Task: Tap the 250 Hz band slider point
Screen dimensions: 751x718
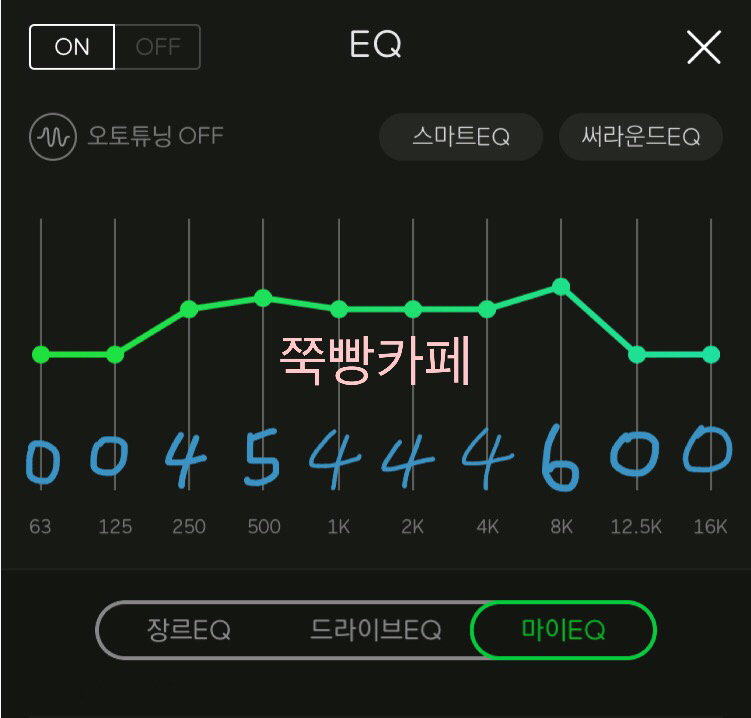Action: click(188, 308)
